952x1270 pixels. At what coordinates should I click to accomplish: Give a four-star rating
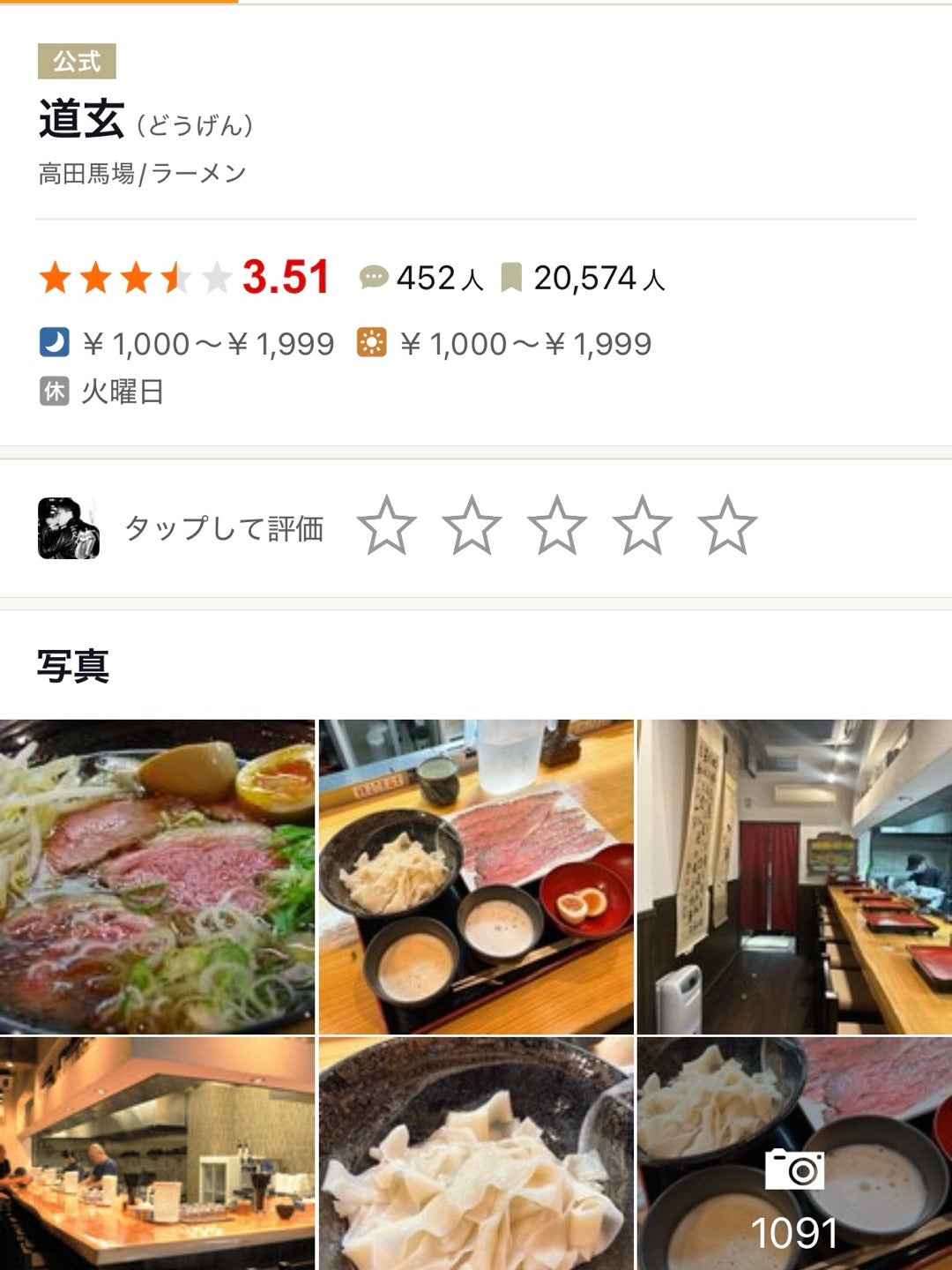[643, 527]
